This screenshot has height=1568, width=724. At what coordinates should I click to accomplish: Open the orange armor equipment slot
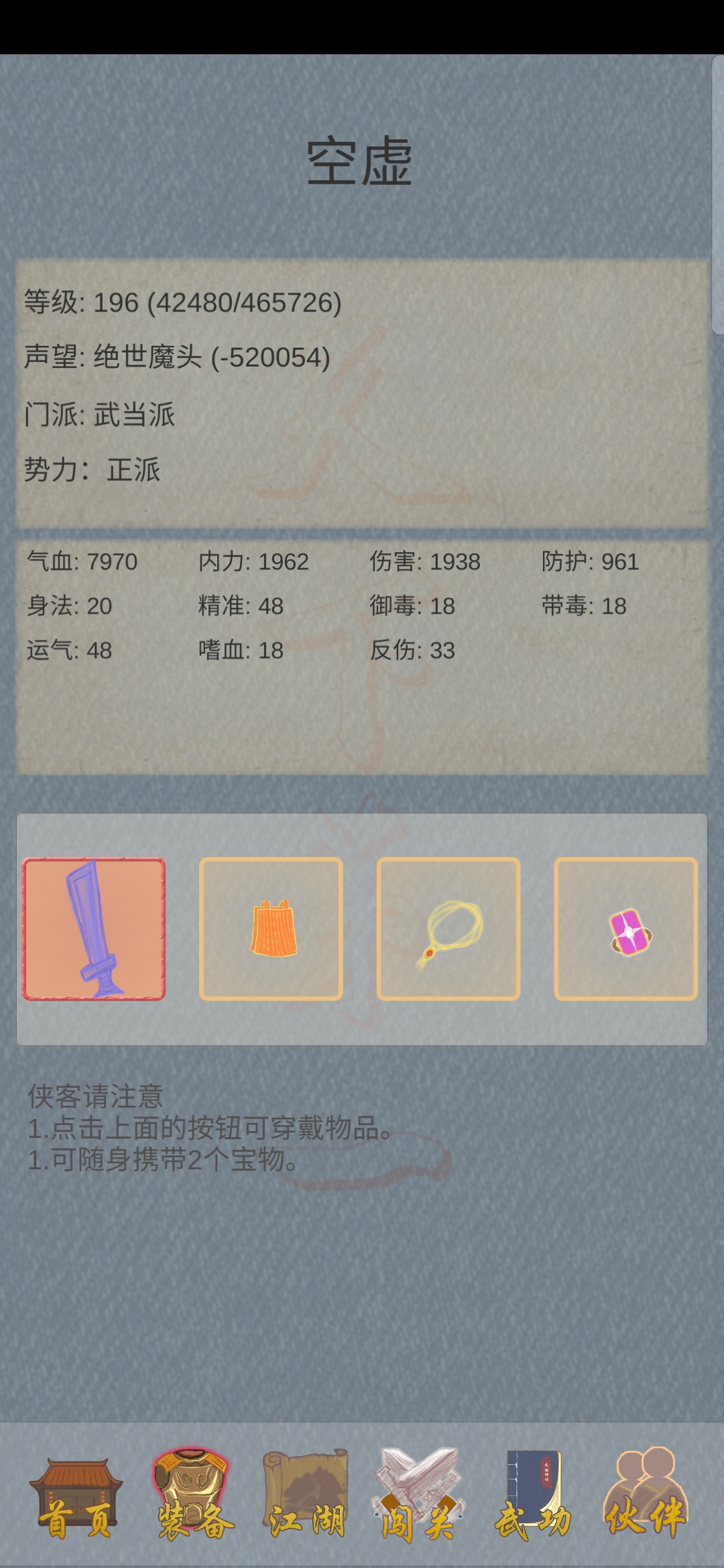pyautogui.click(x=271, y=929)
